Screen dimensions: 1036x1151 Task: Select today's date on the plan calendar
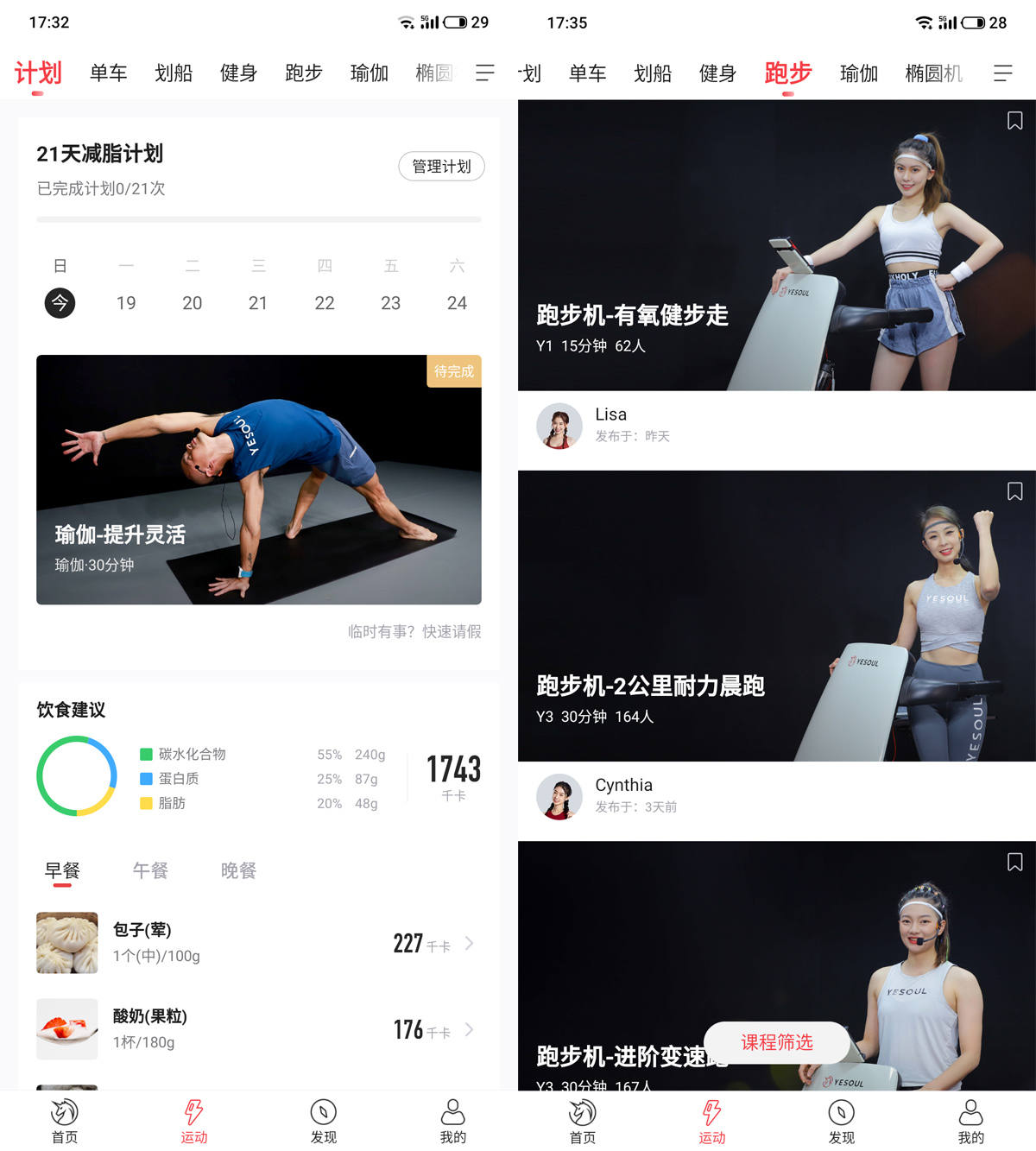click(x=60, y=303)
